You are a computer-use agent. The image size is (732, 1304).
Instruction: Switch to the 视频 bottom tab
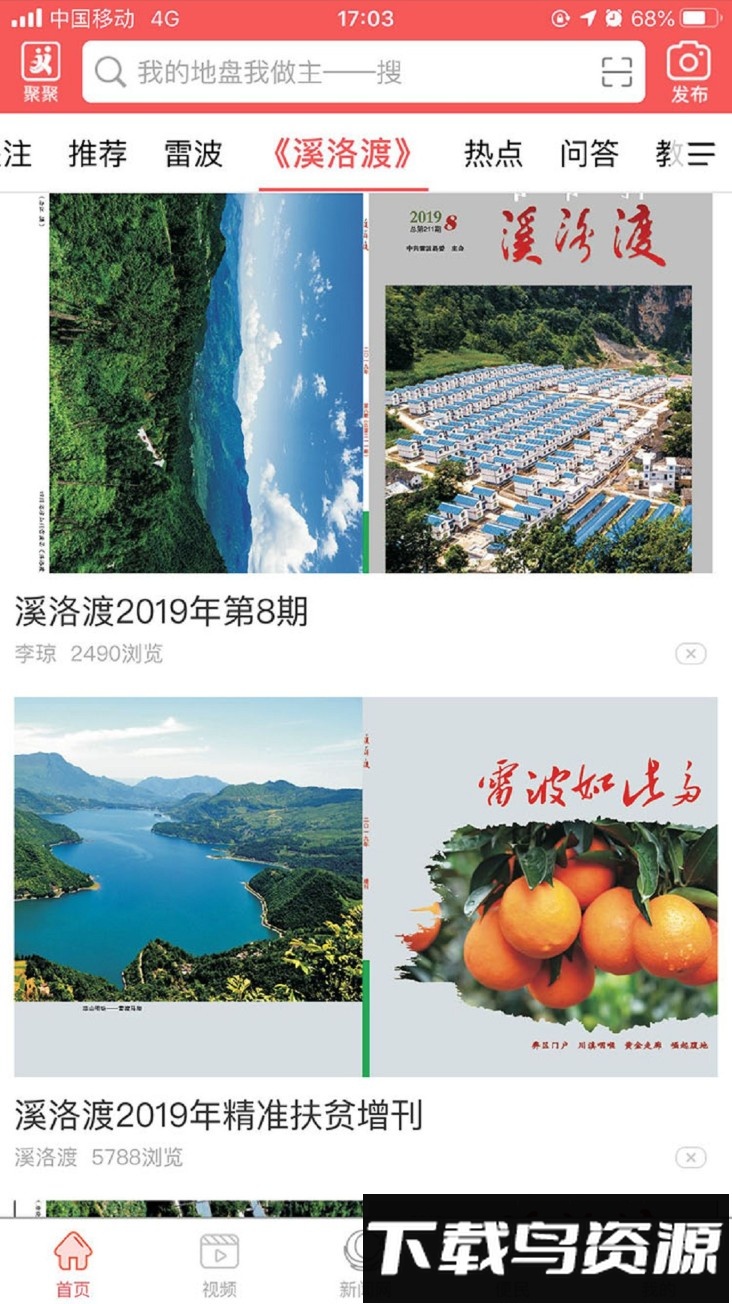click(219, 1264)
